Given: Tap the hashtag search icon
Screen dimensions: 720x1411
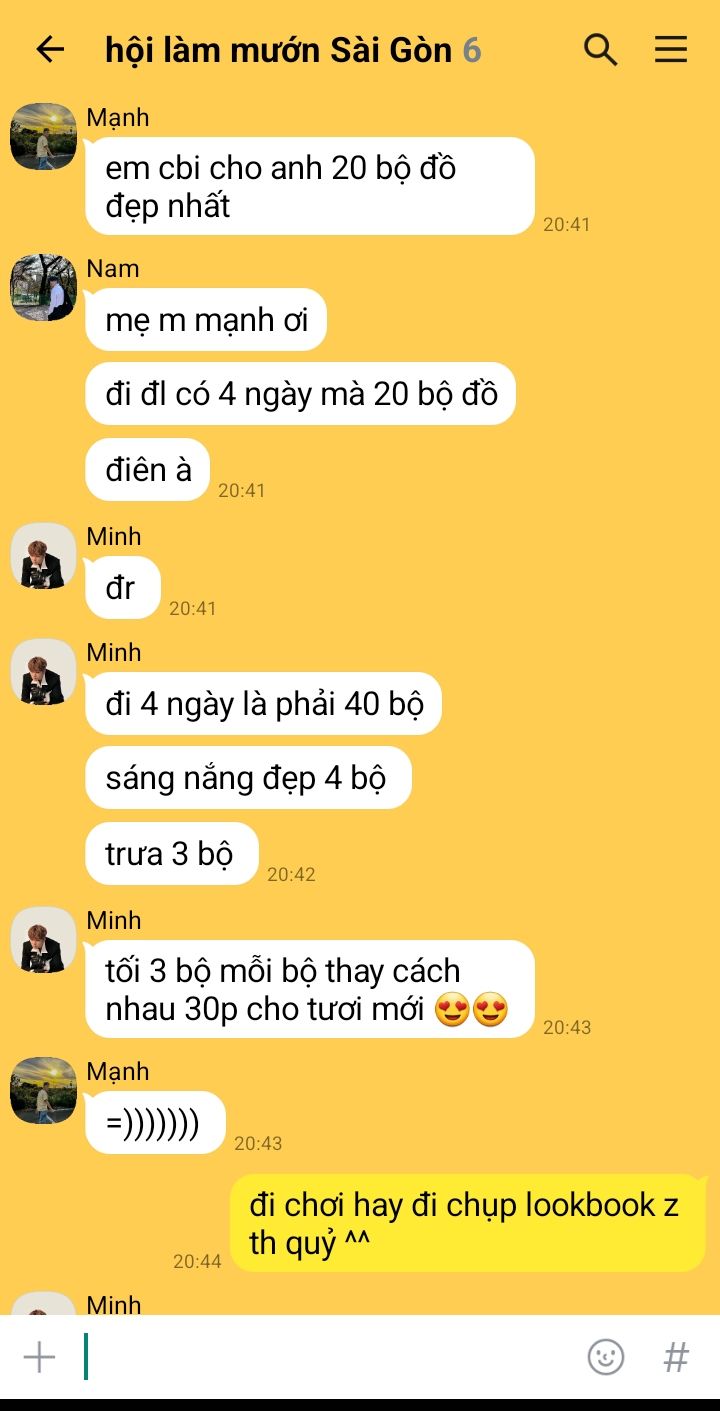Looking at the screenshot, I should click(677, 1357).
